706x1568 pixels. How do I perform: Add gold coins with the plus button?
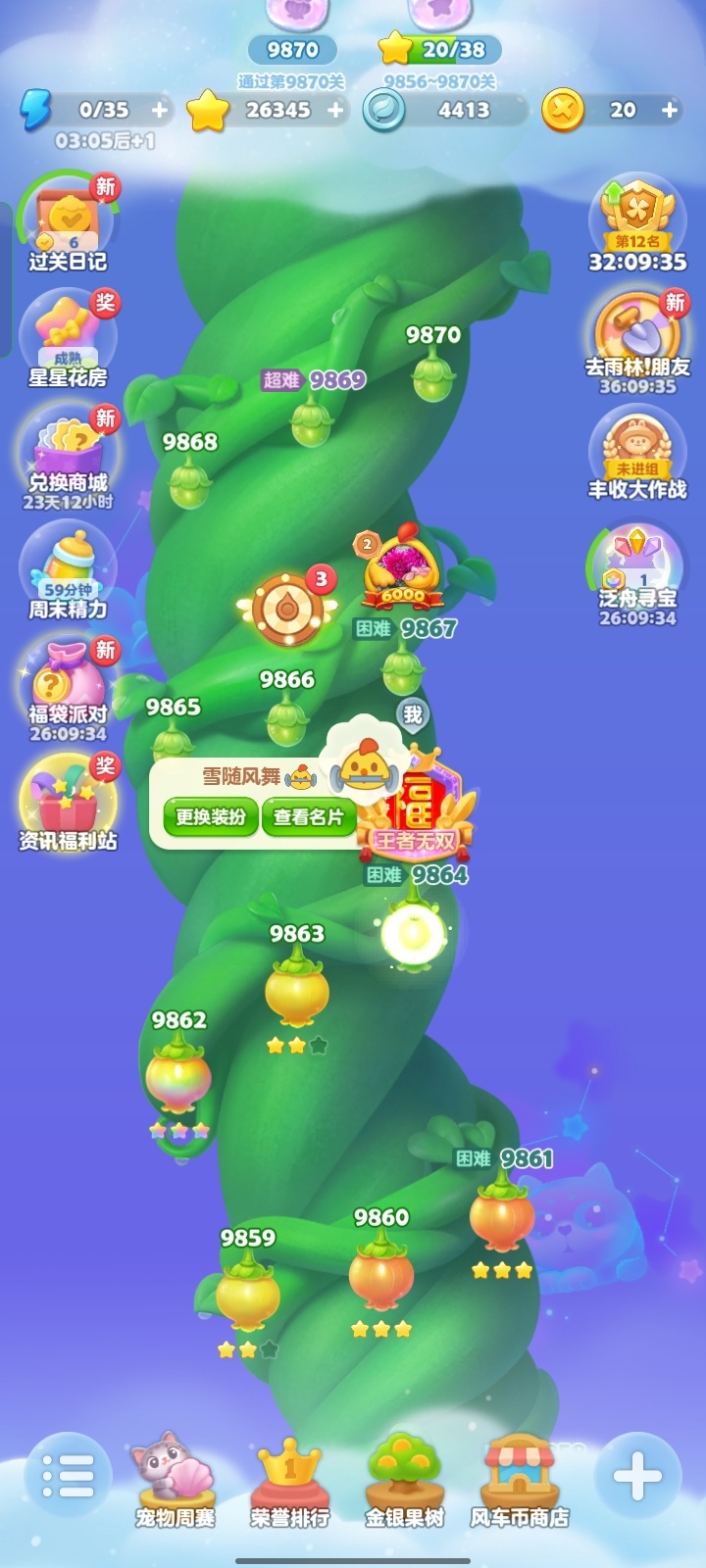tap(670, 110)
